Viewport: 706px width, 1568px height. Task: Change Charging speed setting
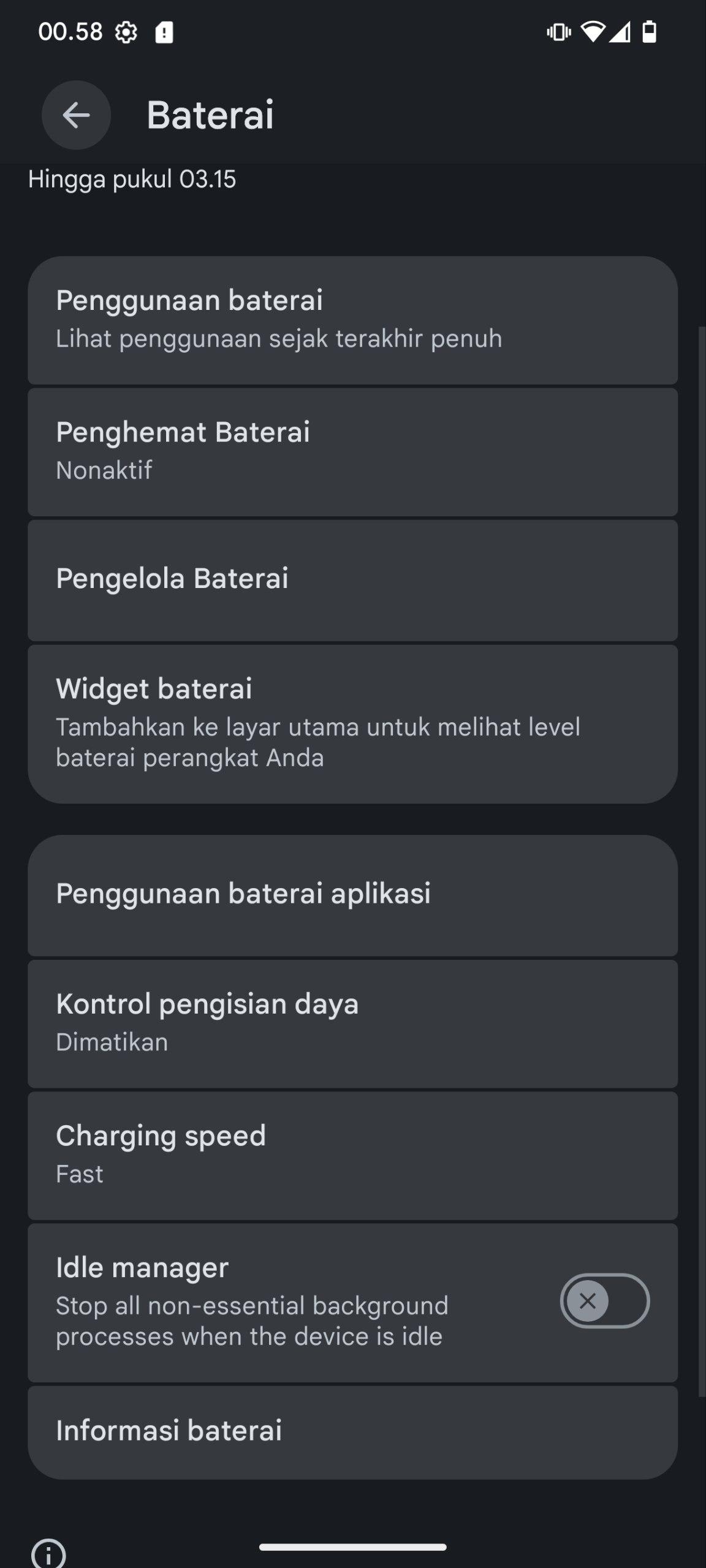[x=352, y=1155]
